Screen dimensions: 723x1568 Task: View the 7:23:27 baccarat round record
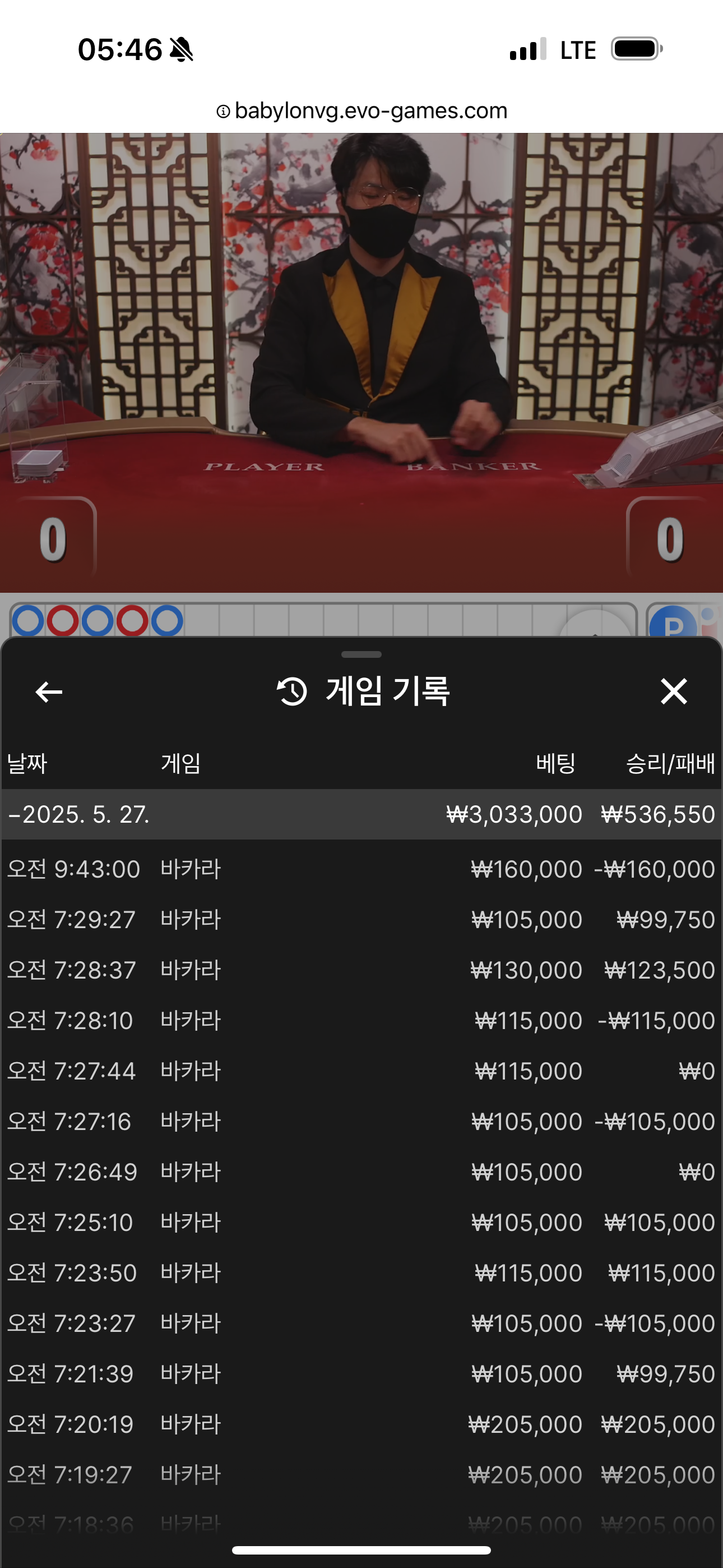(361, 1324)
